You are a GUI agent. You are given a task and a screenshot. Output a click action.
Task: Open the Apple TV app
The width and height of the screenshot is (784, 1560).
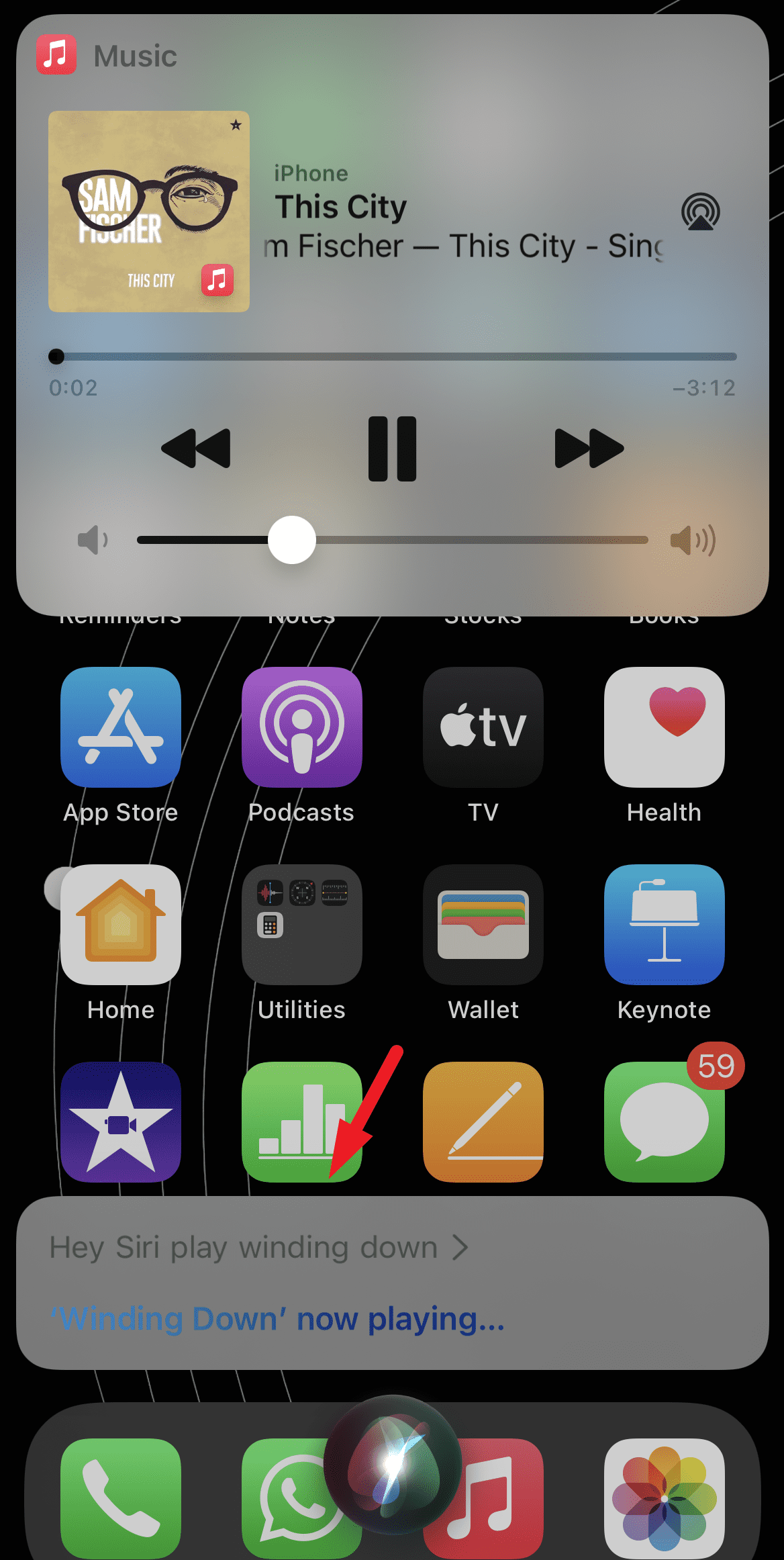click(x=483, y=727)
